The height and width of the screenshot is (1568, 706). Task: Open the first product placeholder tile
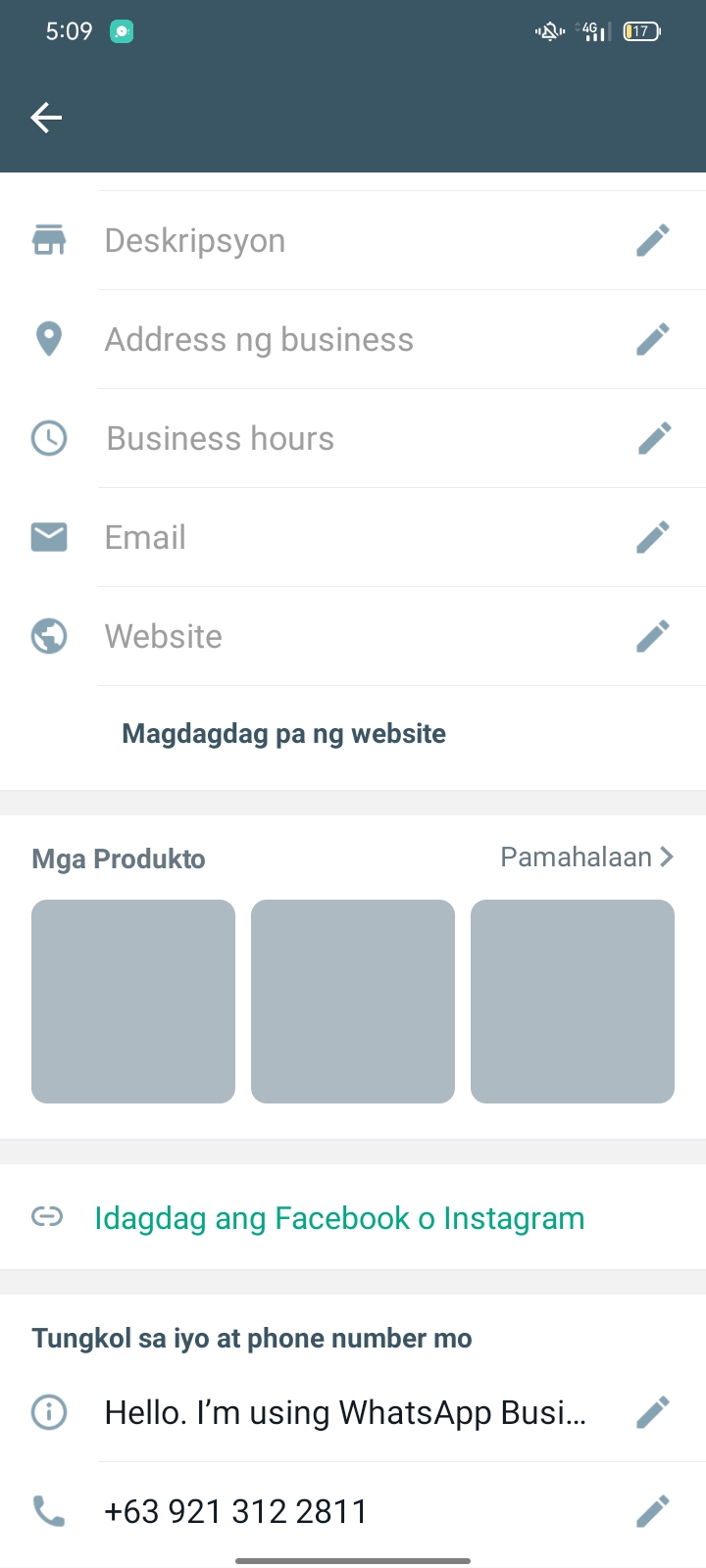(133, 1002)
